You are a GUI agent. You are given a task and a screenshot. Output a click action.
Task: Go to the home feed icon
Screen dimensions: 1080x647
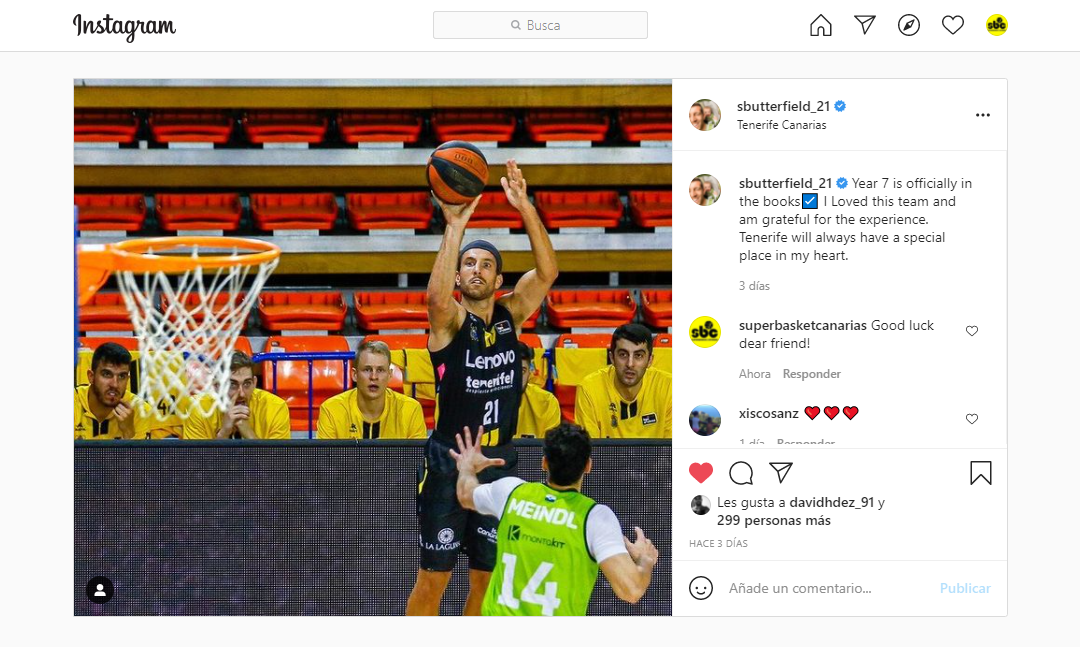click(820, 25)
